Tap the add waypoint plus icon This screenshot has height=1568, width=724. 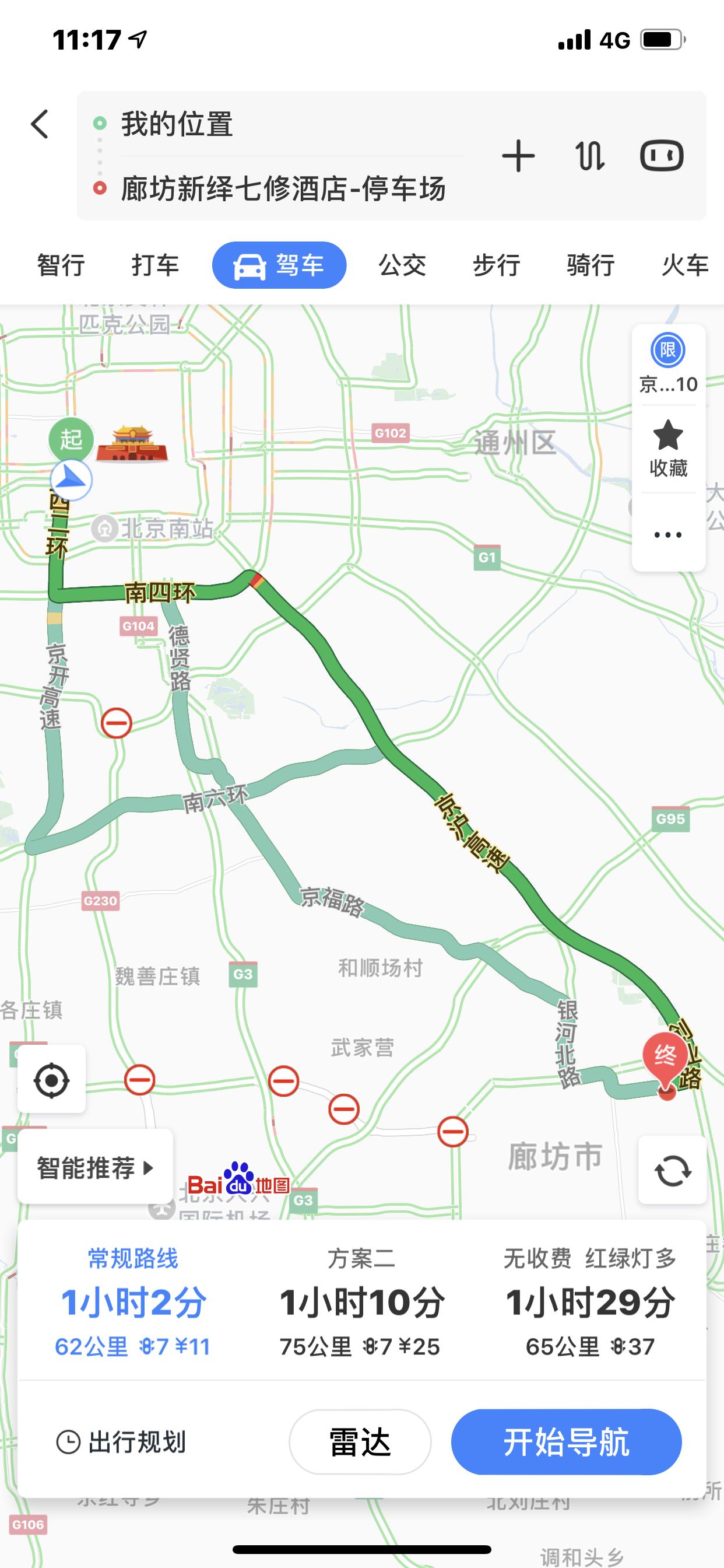pos(519,157)
